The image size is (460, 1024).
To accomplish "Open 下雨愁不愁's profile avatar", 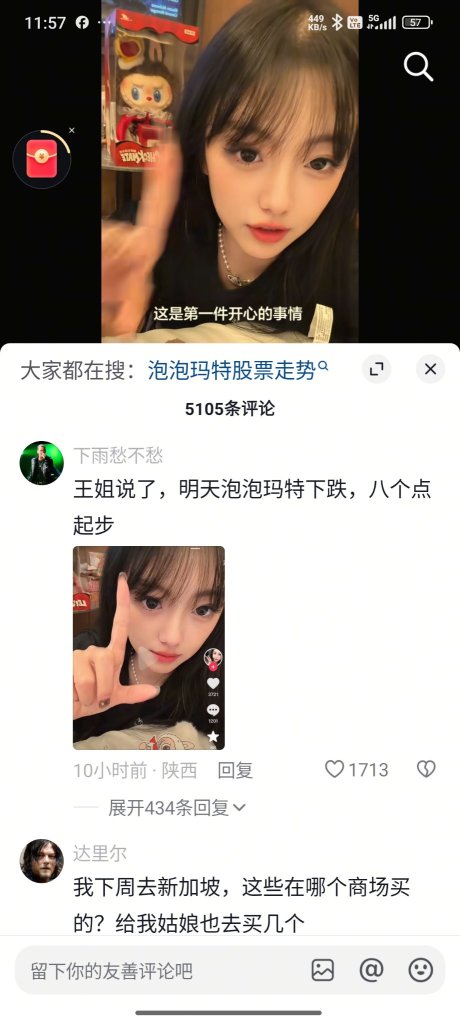I will [x=42, y=463].
